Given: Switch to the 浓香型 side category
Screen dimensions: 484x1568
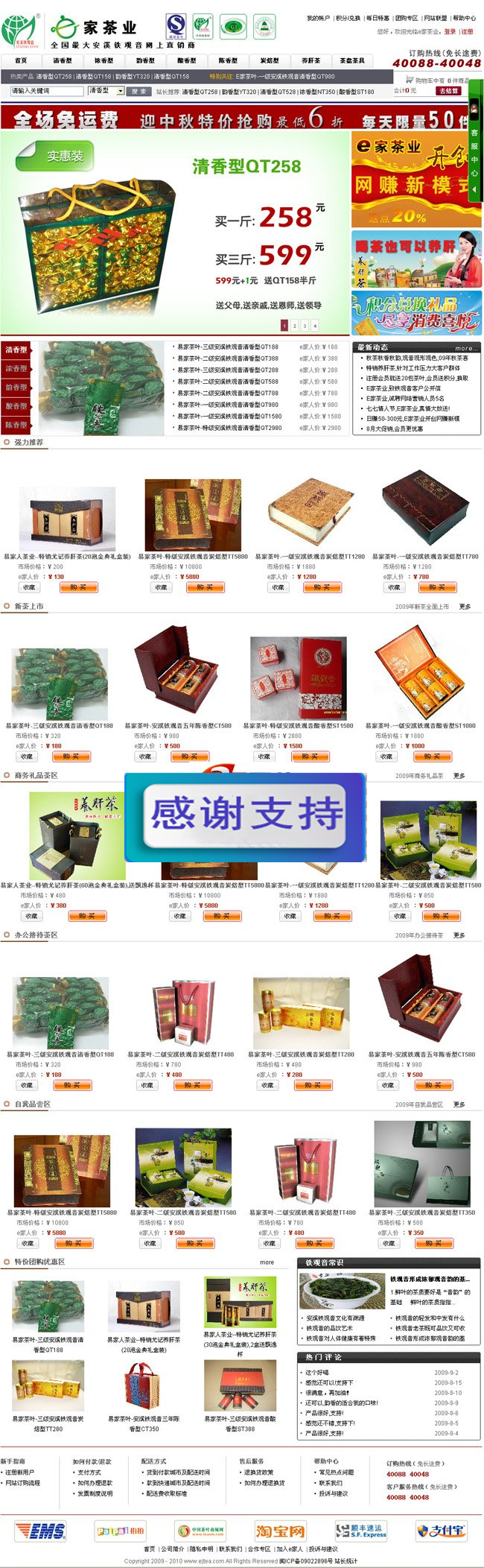Looking at the screenshot, I should tap(16, 369).
